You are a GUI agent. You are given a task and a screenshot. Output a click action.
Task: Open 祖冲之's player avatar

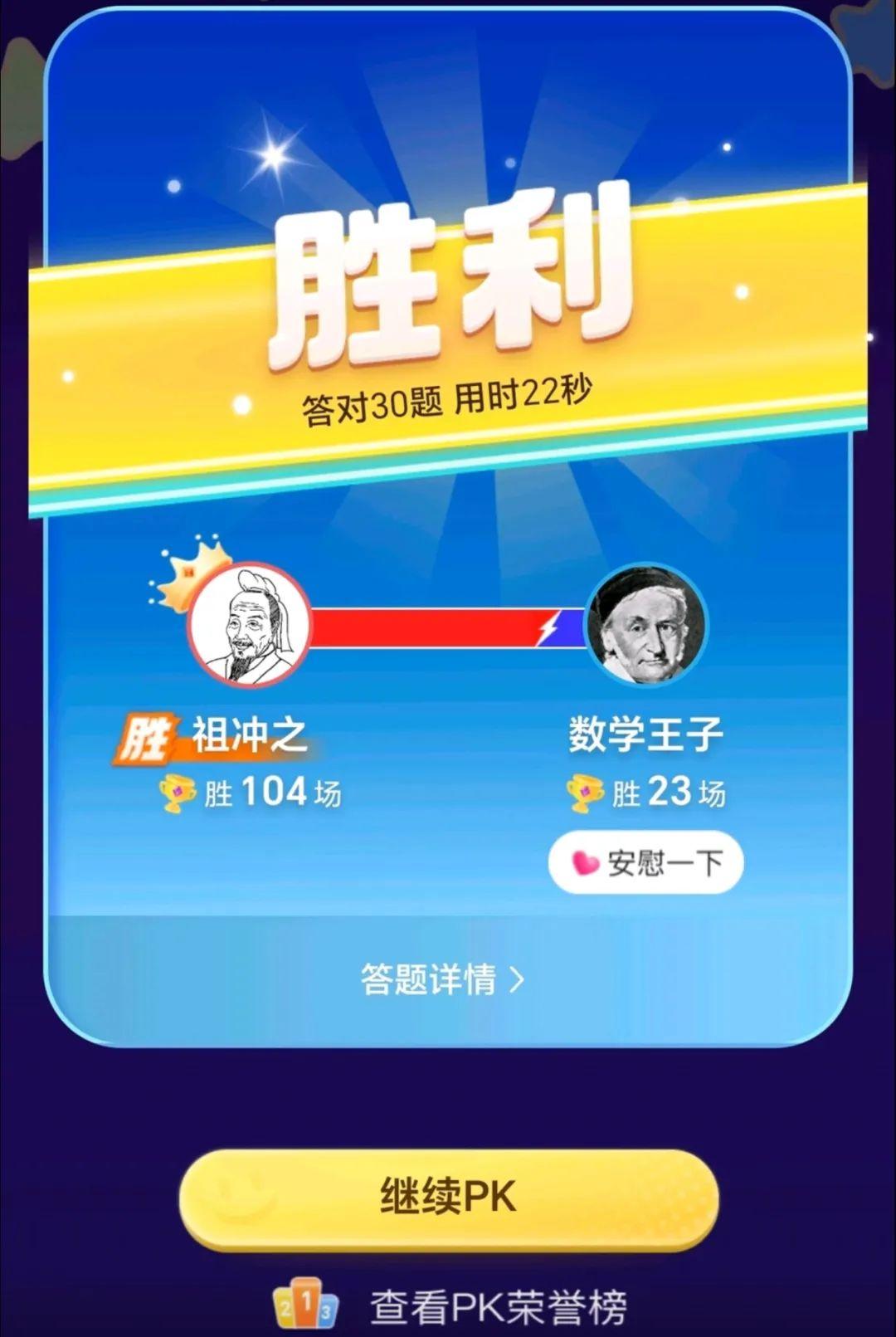249,624
